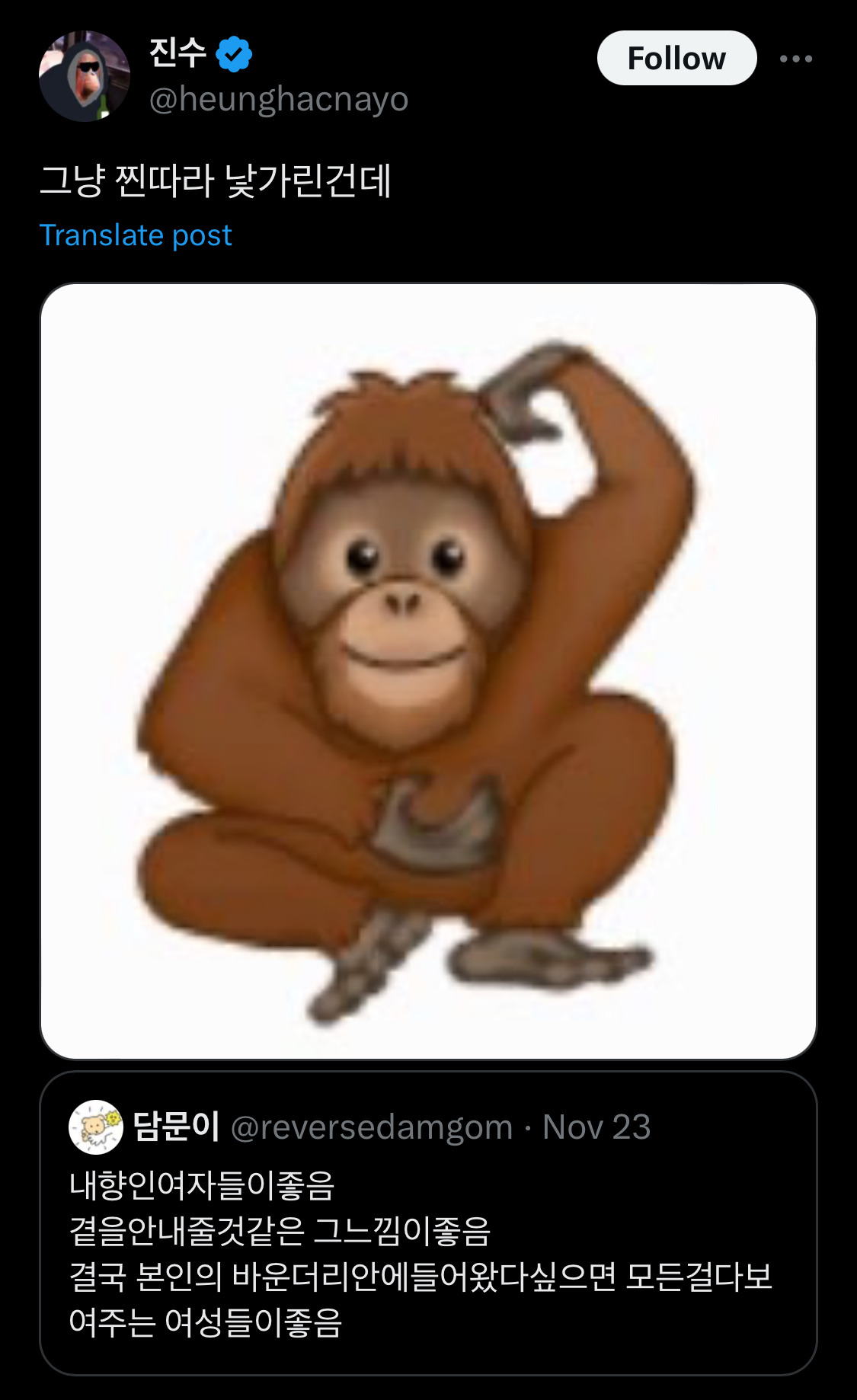Open Translate post link
This screenshot has width=857, height=1400.
coord(137,236)
